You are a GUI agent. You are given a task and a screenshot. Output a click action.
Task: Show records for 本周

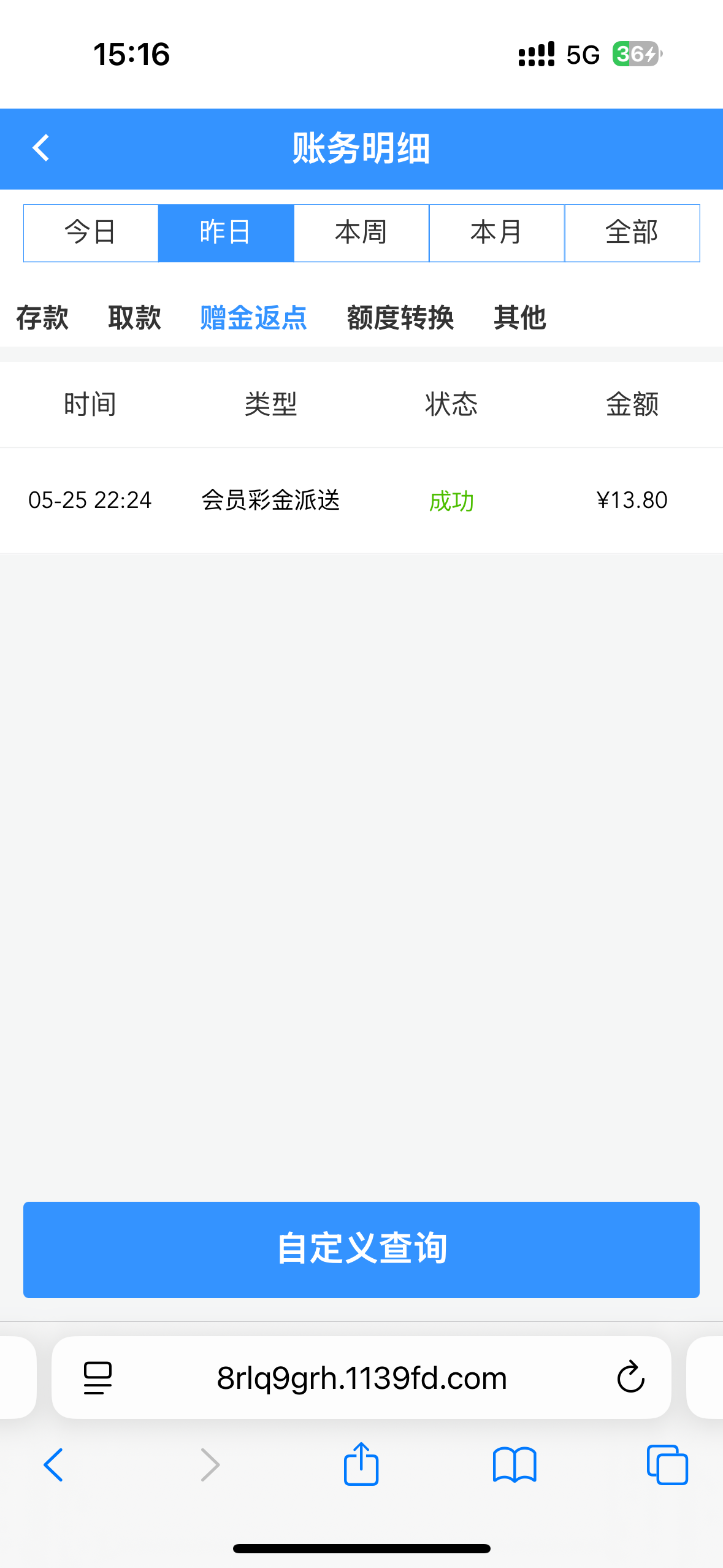[361, 233]
